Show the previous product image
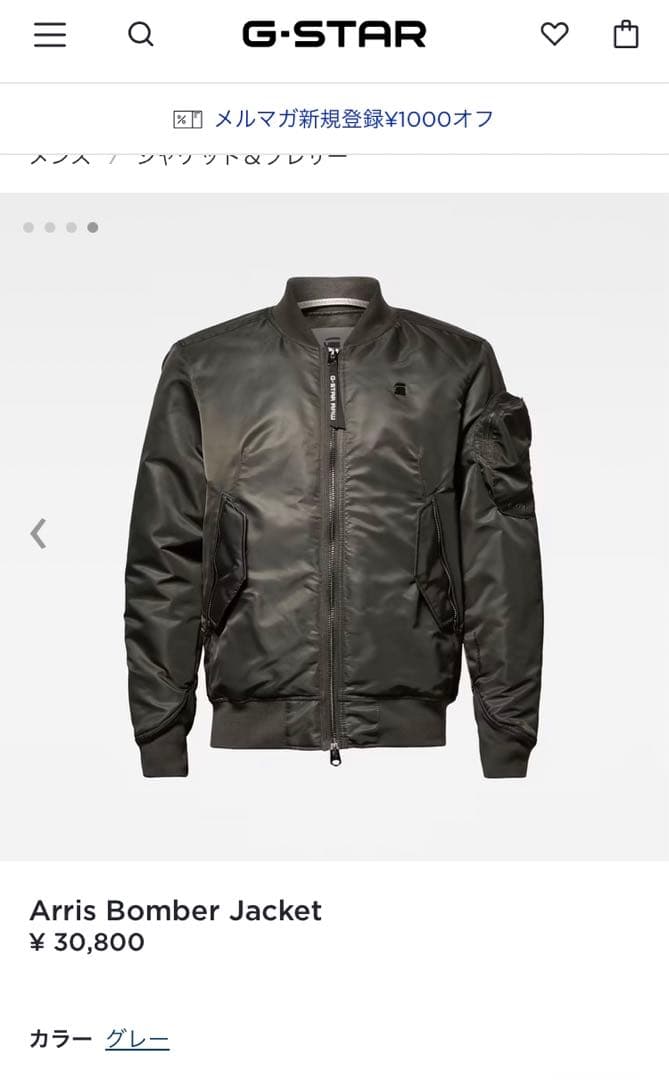The height and width of the screenshot is (1080, 669). (x=38, y=533)
